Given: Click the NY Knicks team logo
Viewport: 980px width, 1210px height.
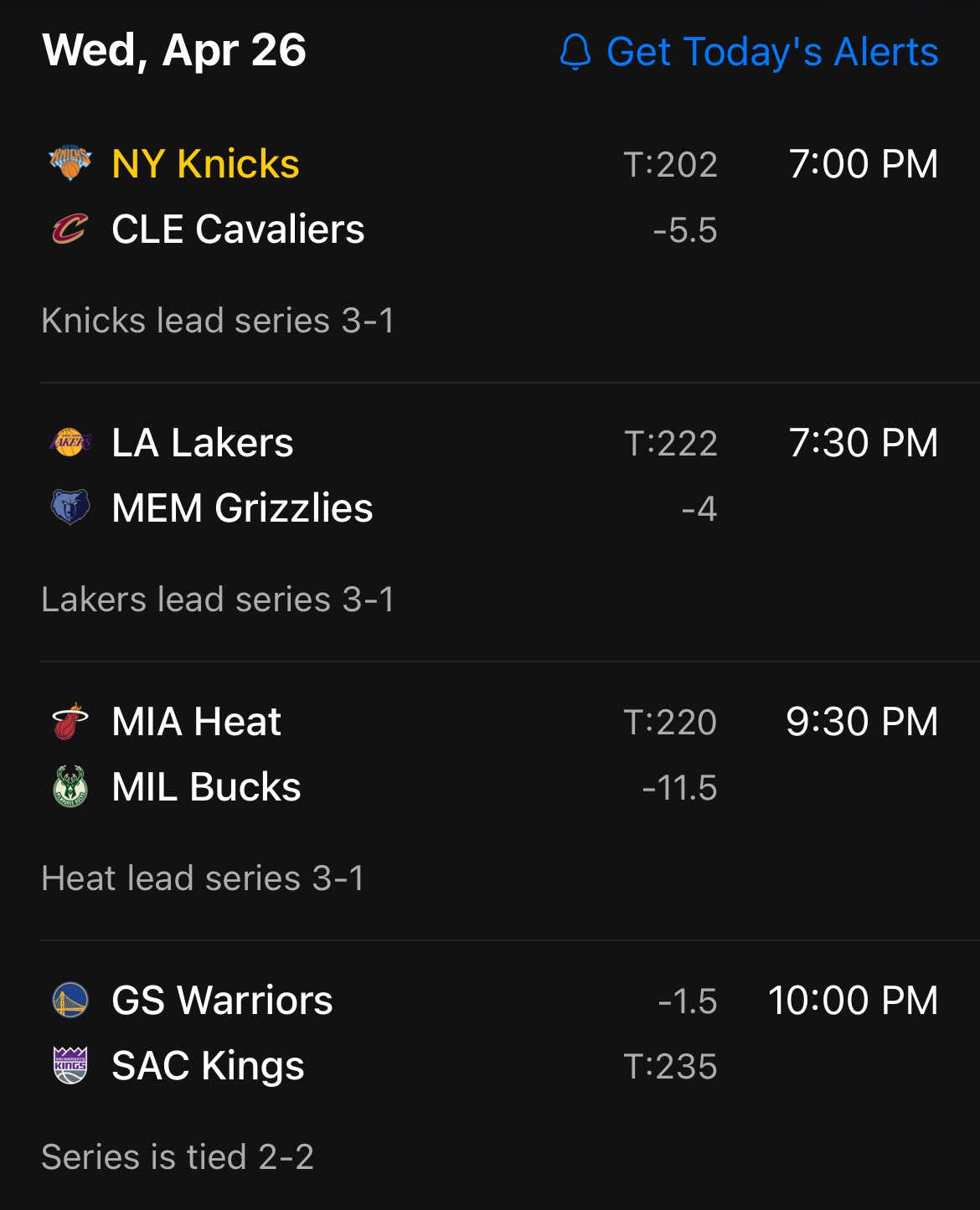Looking at the screenshot, I should (71, 162).
